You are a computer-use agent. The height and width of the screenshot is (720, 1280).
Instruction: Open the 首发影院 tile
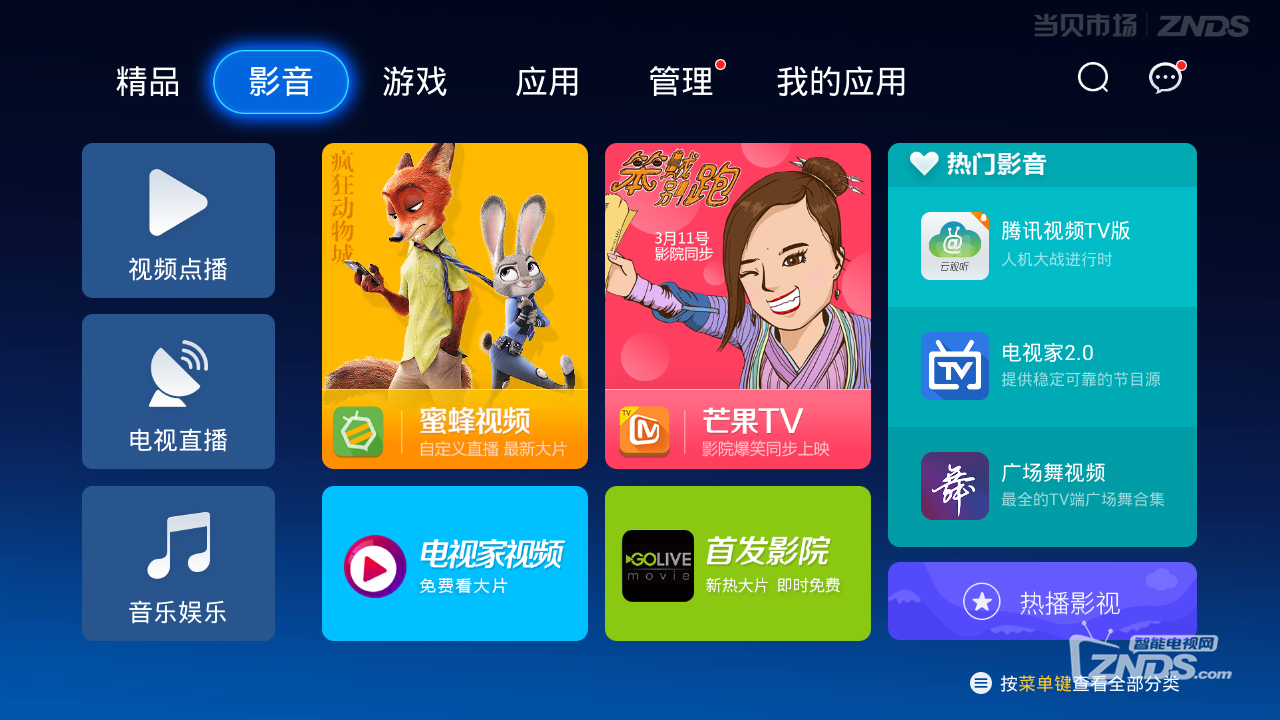click(738, 563)
